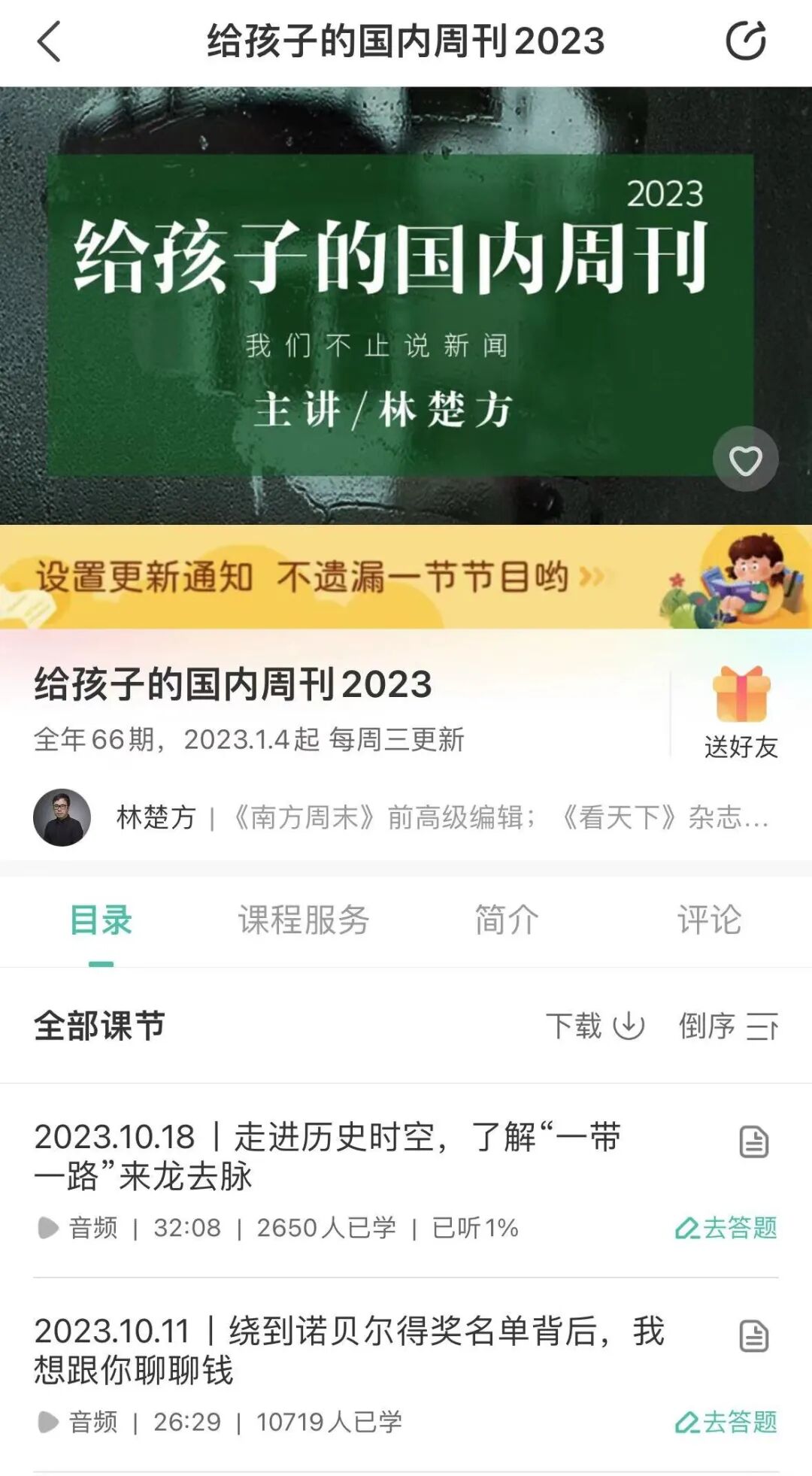
Task: Go back using the top-left arrow
Action: [48, 41]
